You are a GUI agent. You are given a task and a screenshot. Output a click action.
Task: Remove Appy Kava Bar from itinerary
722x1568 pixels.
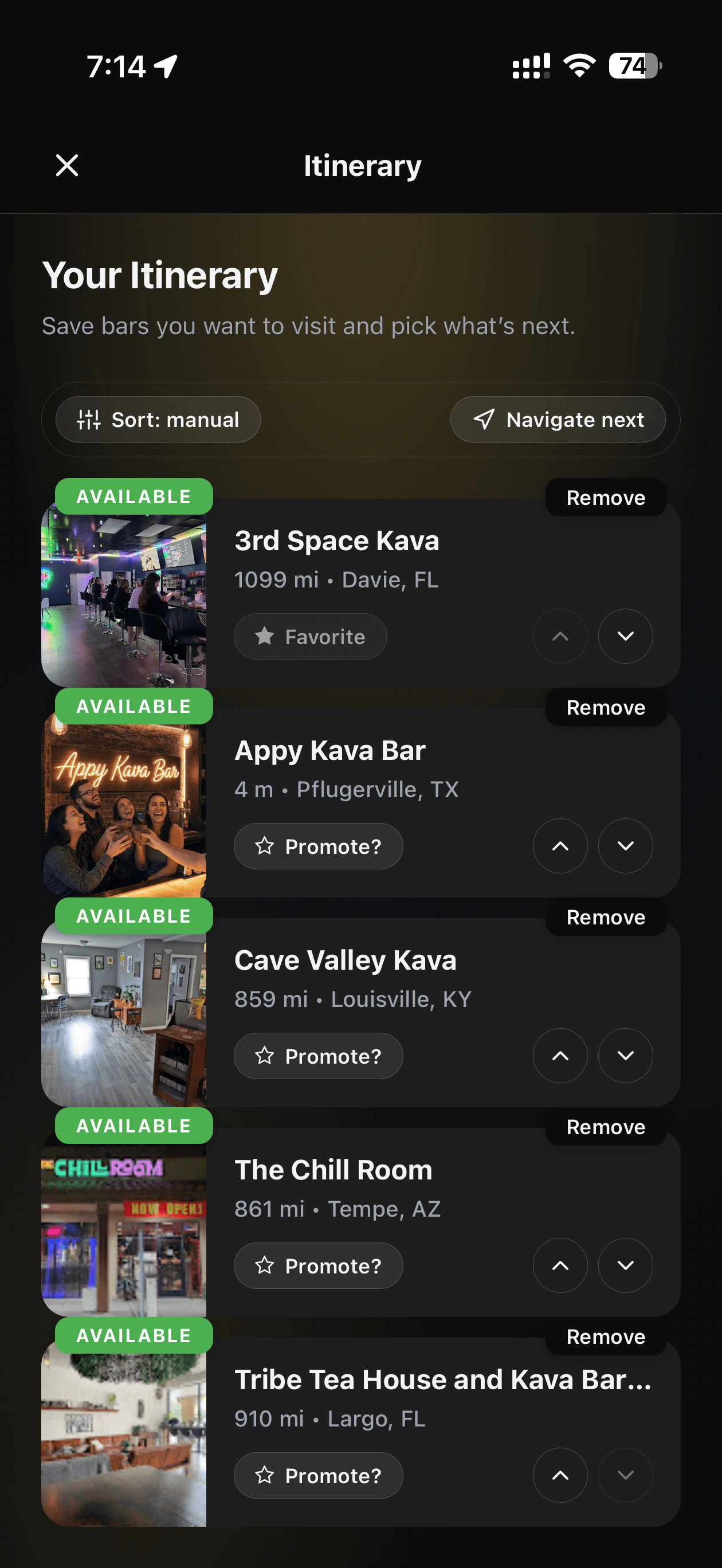tap(606, 707)
